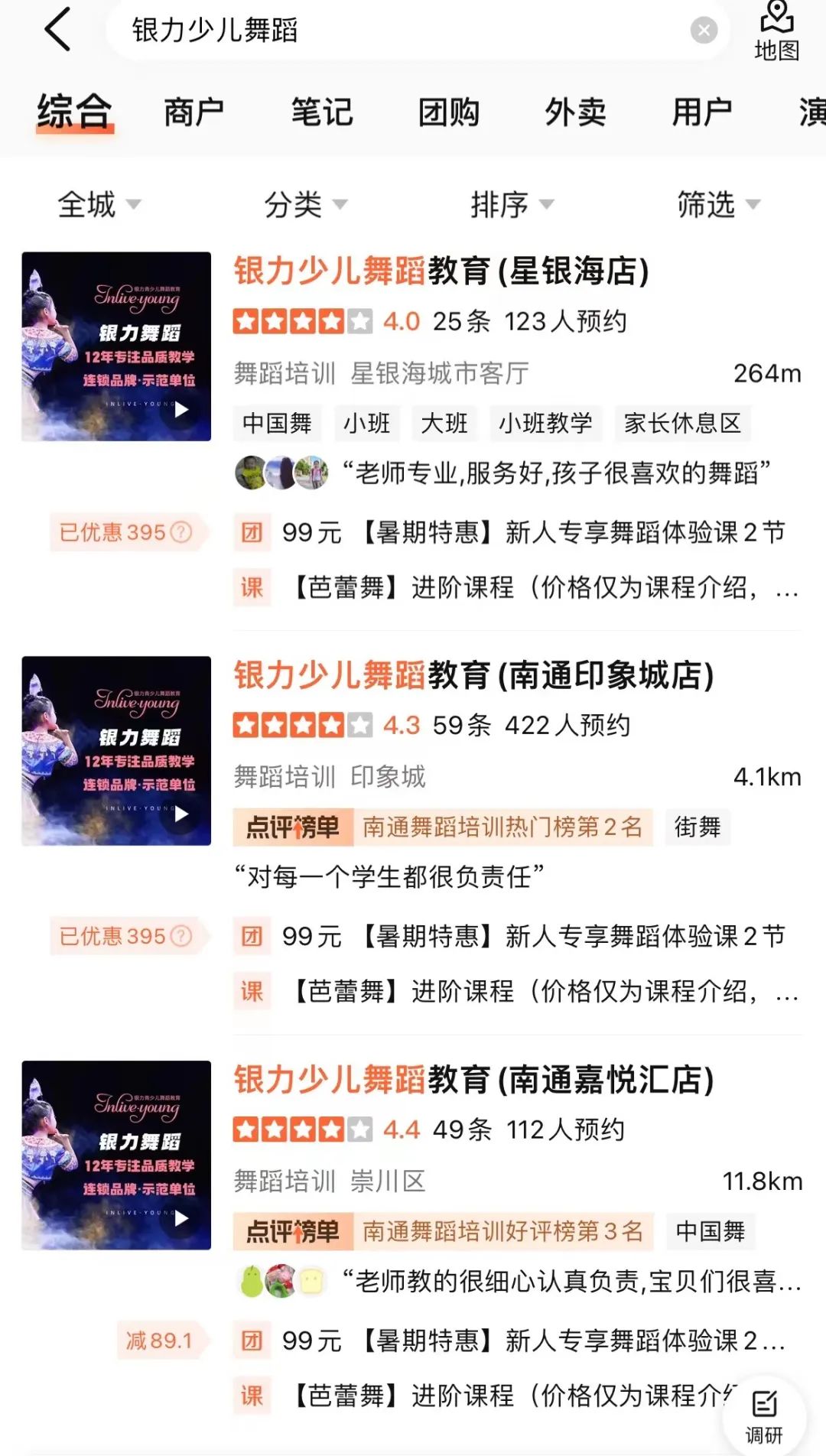Expand the 全城 area dropdown
The height and width of the screenshot is (1456, 826).
coord(99,204)
